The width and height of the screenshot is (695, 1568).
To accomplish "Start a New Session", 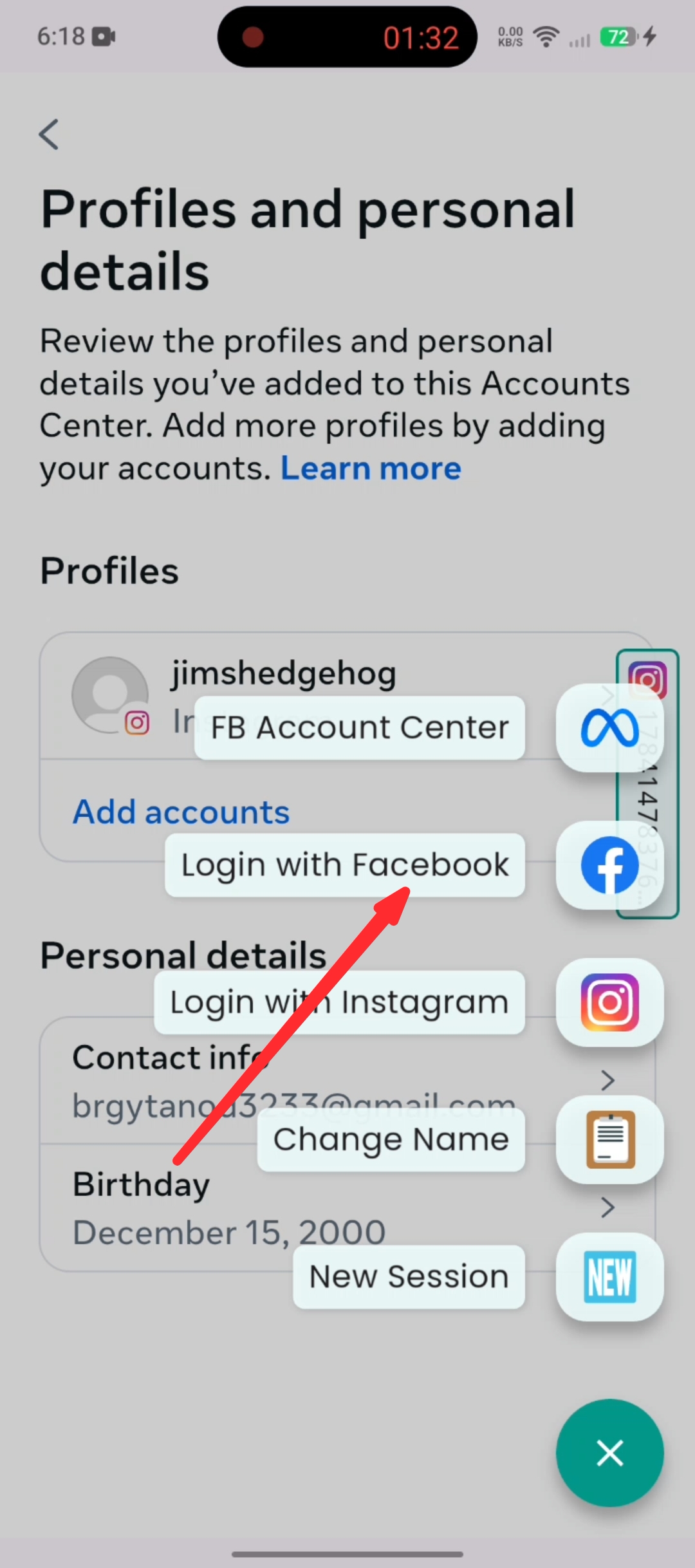I will click(x=609, y=1276).
